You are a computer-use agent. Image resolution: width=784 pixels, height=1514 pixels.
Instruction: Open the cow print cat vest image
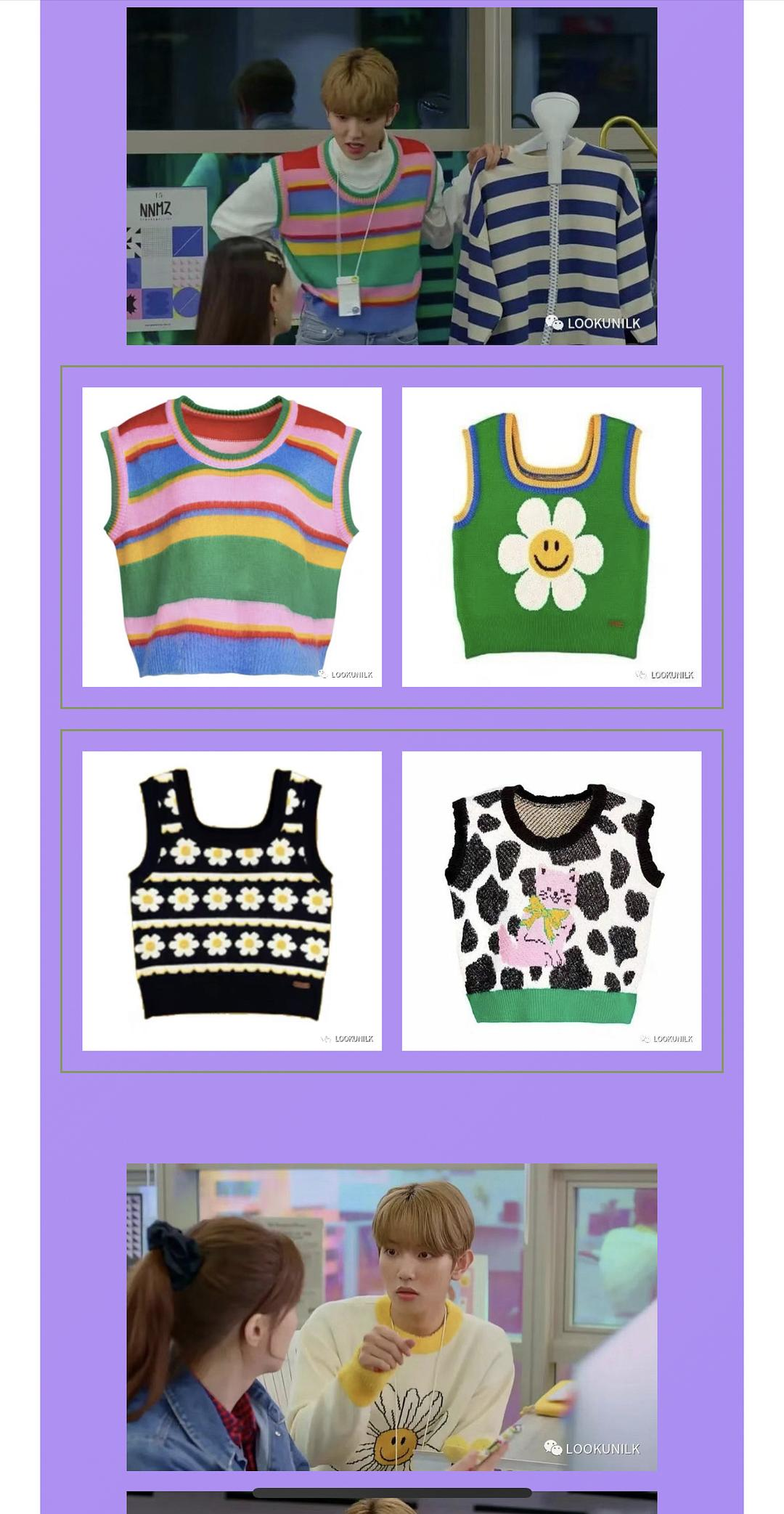[551, 900]
